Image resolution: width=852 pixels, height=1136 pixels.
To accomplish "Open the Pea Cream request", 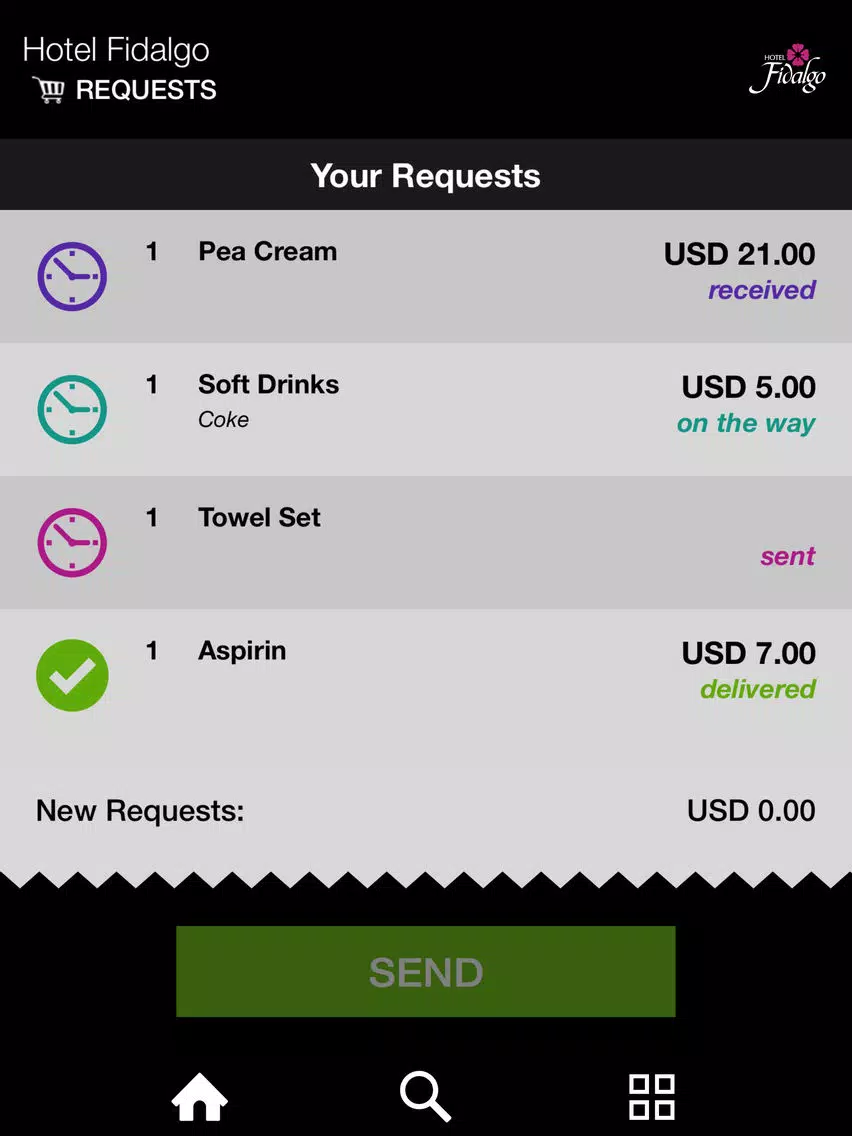I will (x=426, y=276).
